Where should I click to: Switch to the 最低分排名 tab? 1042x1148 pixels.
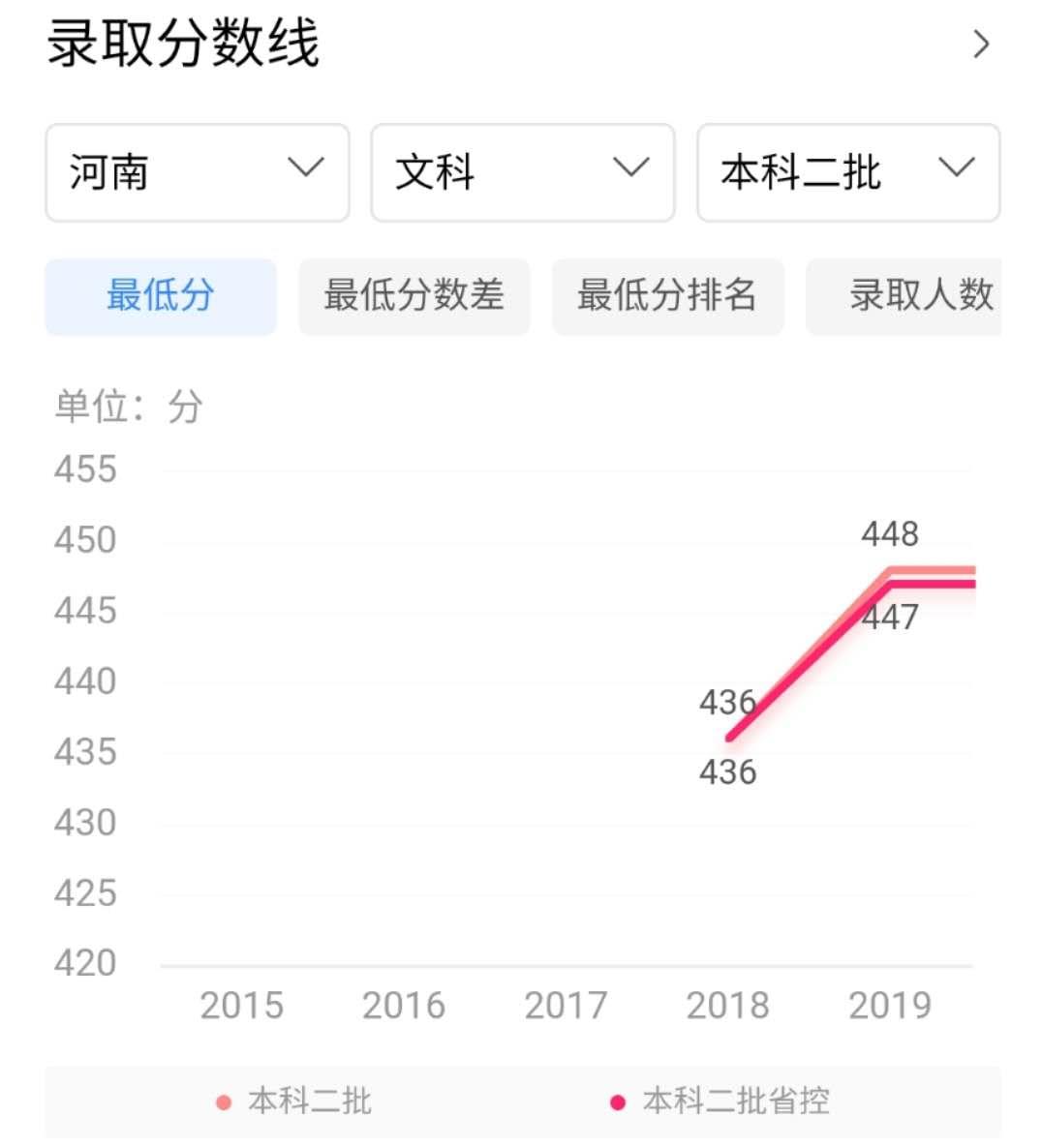click(667, 296)
